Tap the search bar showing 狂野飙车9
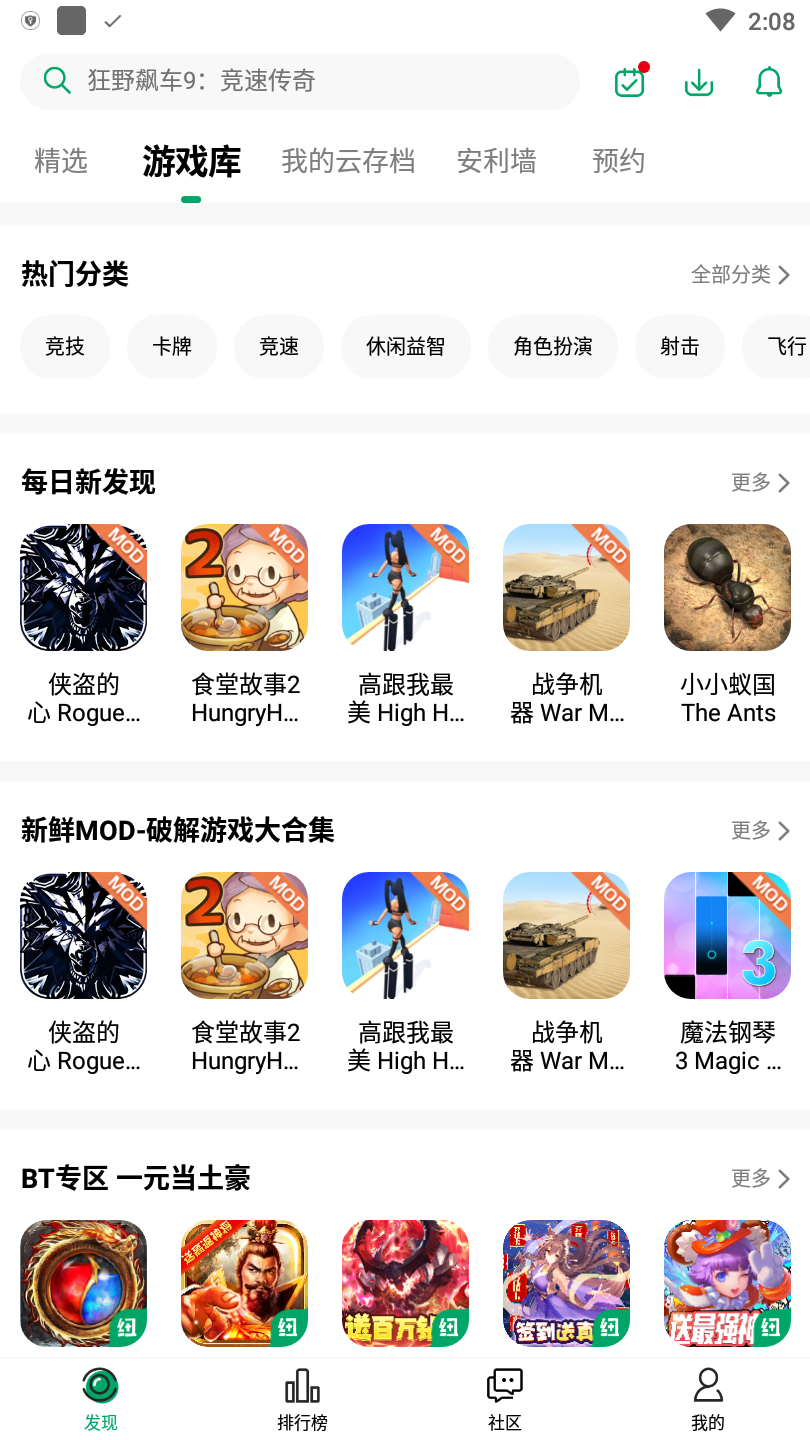 pyautogui.click(x=280, y=80)
